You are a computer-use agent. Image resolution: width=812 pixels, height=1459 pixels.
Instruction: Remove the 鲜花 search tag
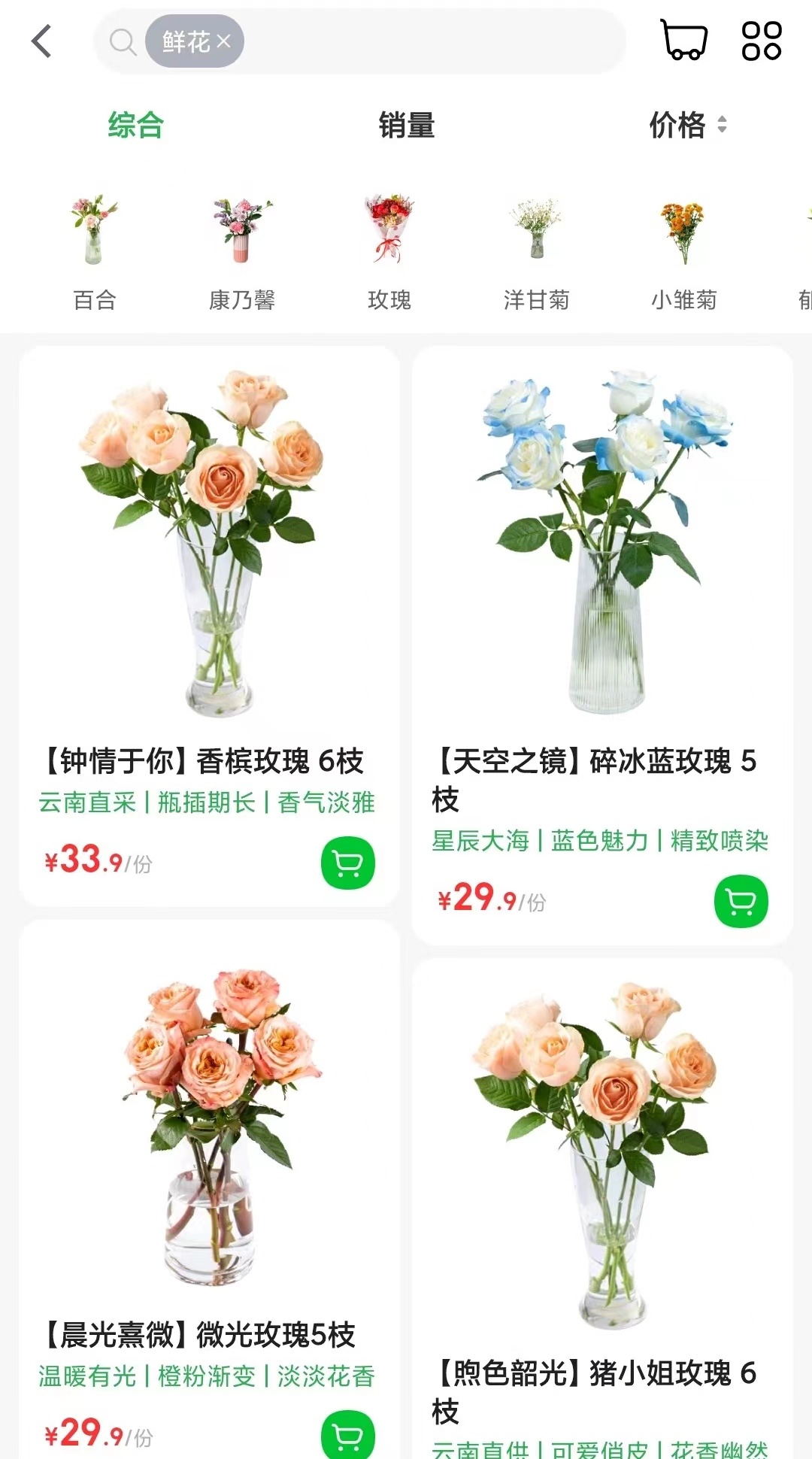pos(223,42)
